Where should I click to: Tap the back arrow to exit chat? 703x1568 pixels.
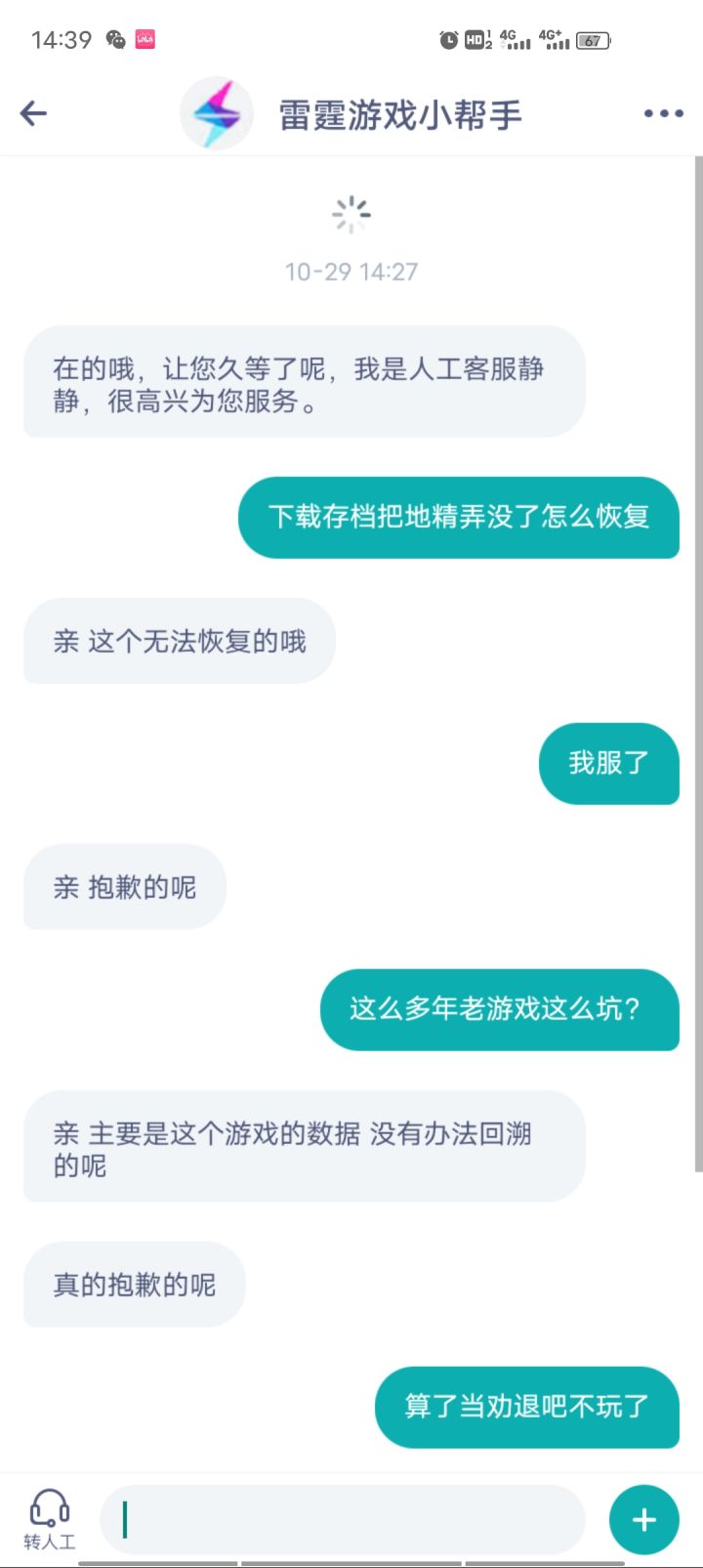[34, 112]
